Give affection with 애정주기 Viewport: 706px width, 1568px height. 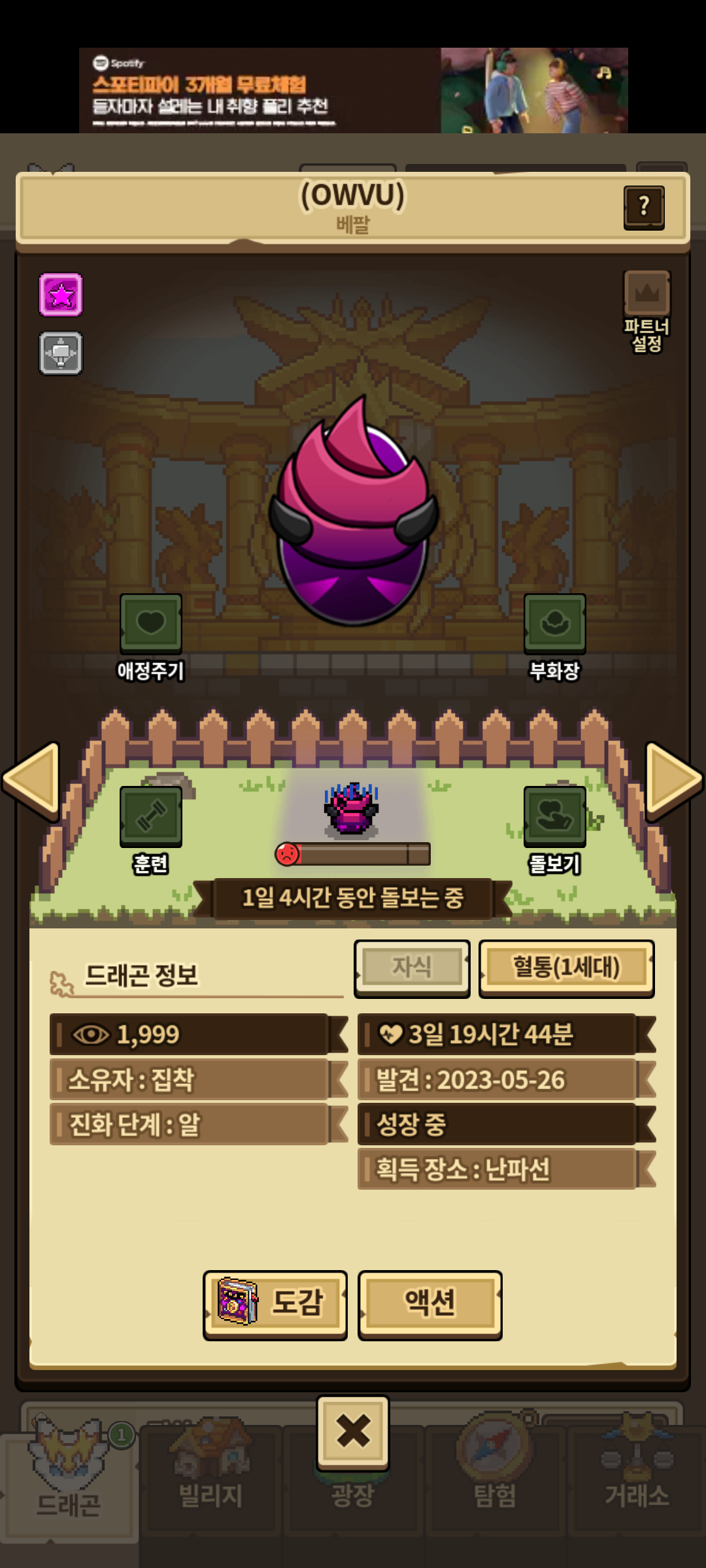click(151, 625)
